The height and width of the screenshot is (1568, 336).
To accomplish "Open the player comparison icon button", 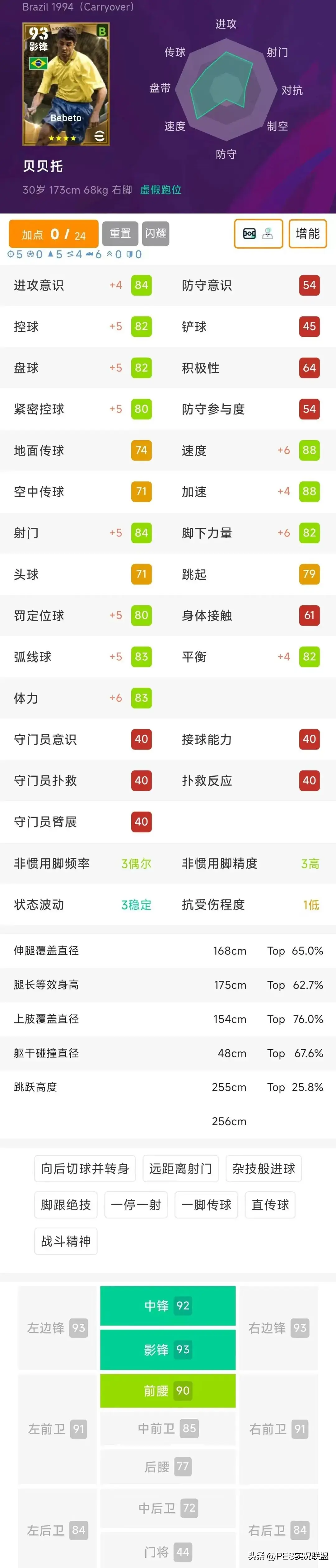I will pyautogui.click(x=258, y=234).
